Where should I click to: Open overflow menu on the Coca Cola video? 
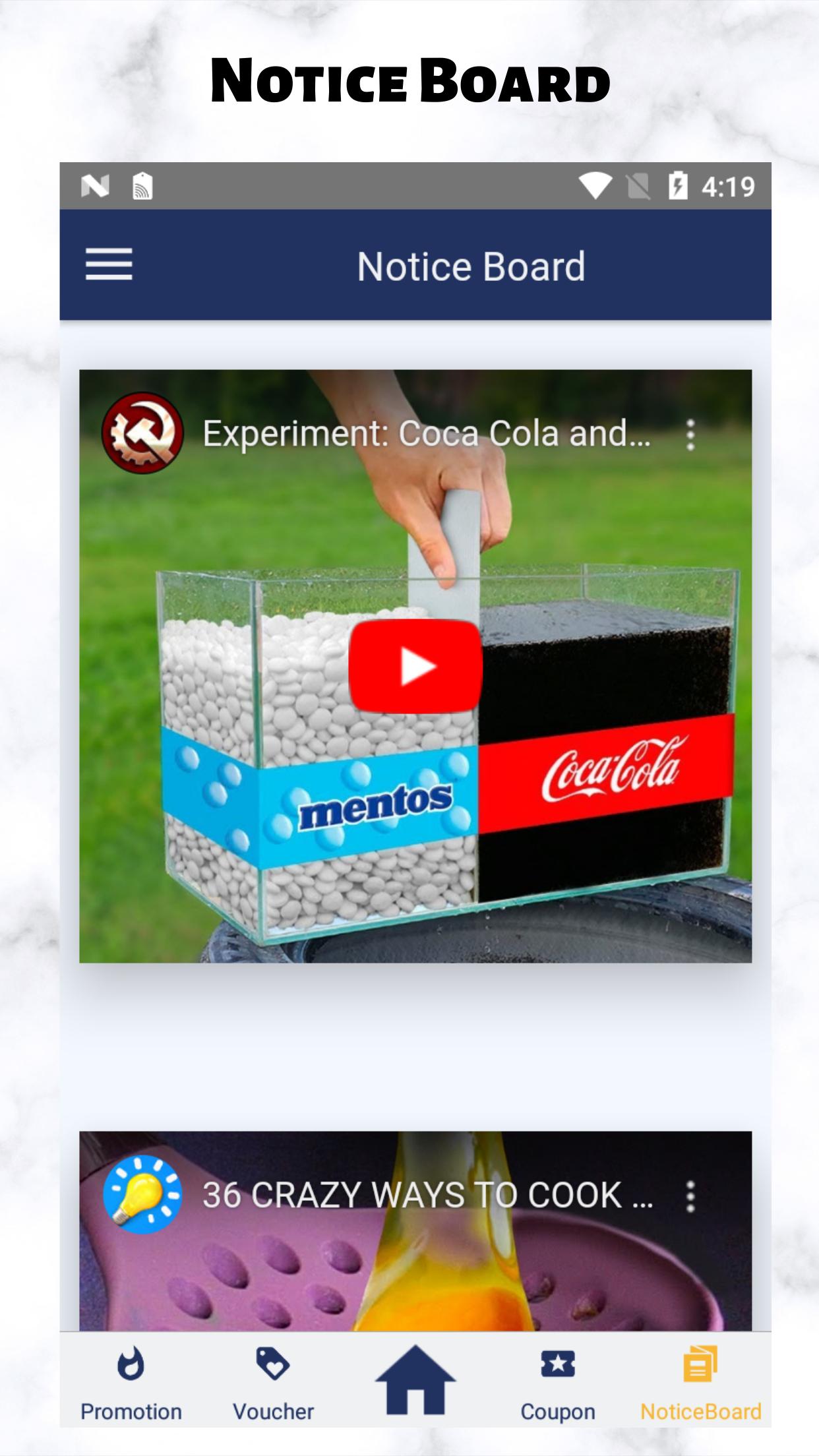(x=690, y=435)
